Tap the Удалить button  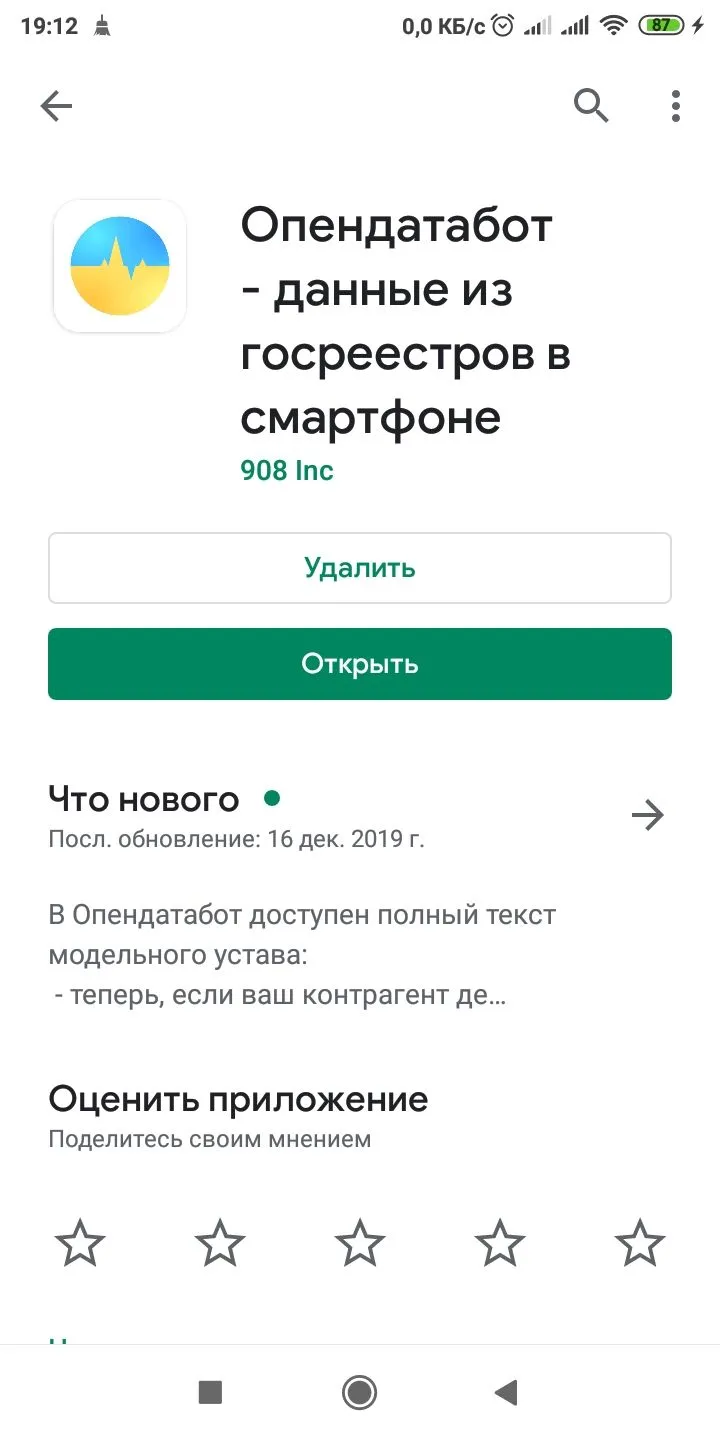[x=360, y=568]
